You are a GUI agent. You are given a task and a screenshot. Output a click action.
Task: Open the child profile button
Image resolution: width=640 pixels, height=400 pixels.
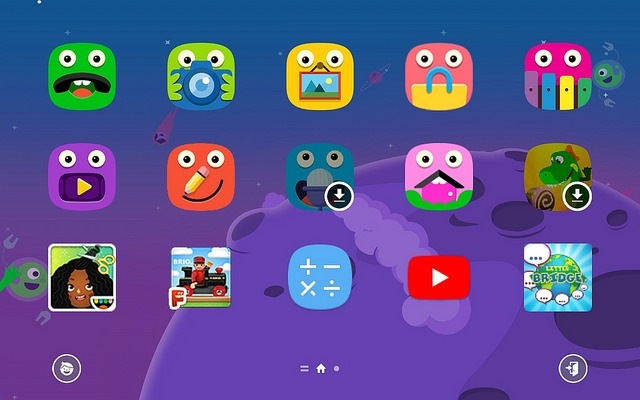[x=66, y=367]
